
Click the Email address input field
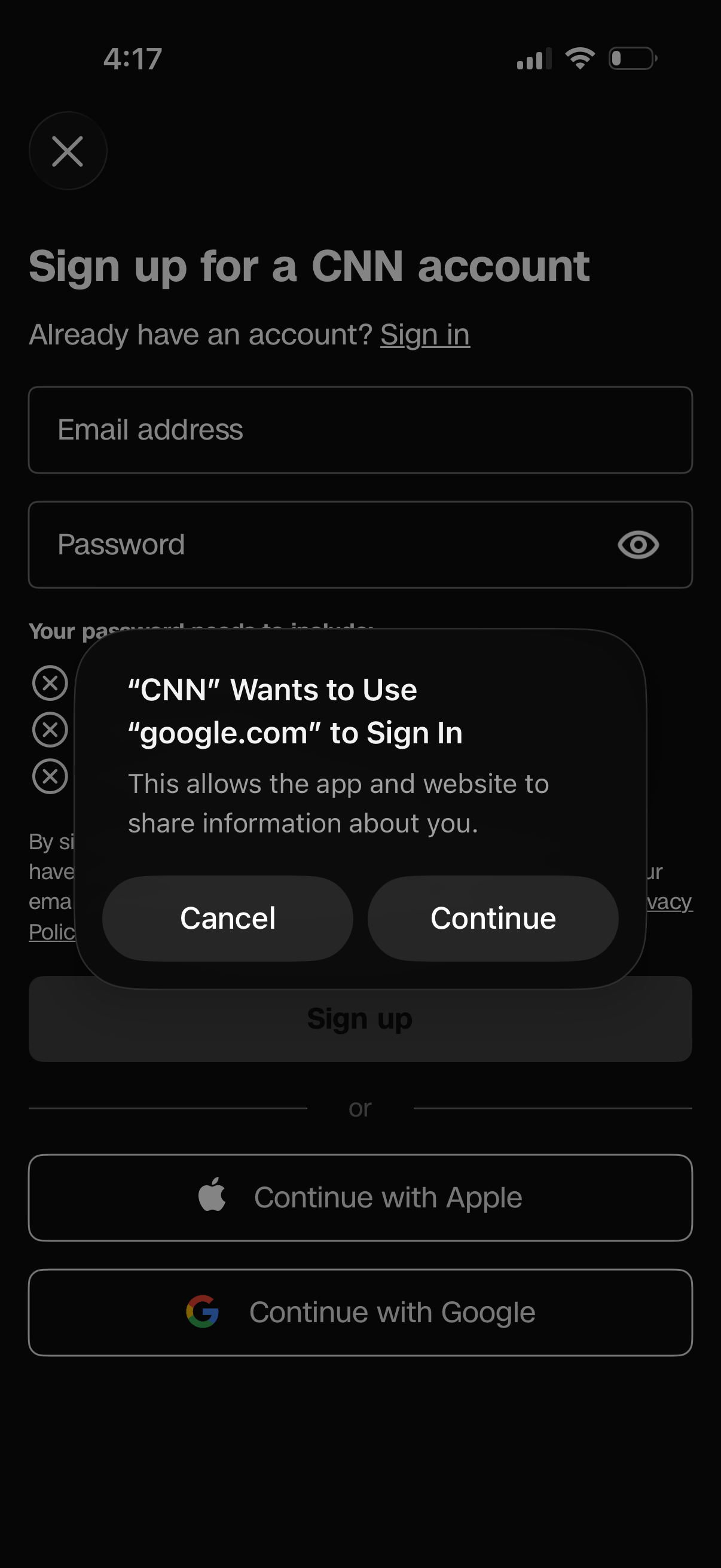point(360,430)
